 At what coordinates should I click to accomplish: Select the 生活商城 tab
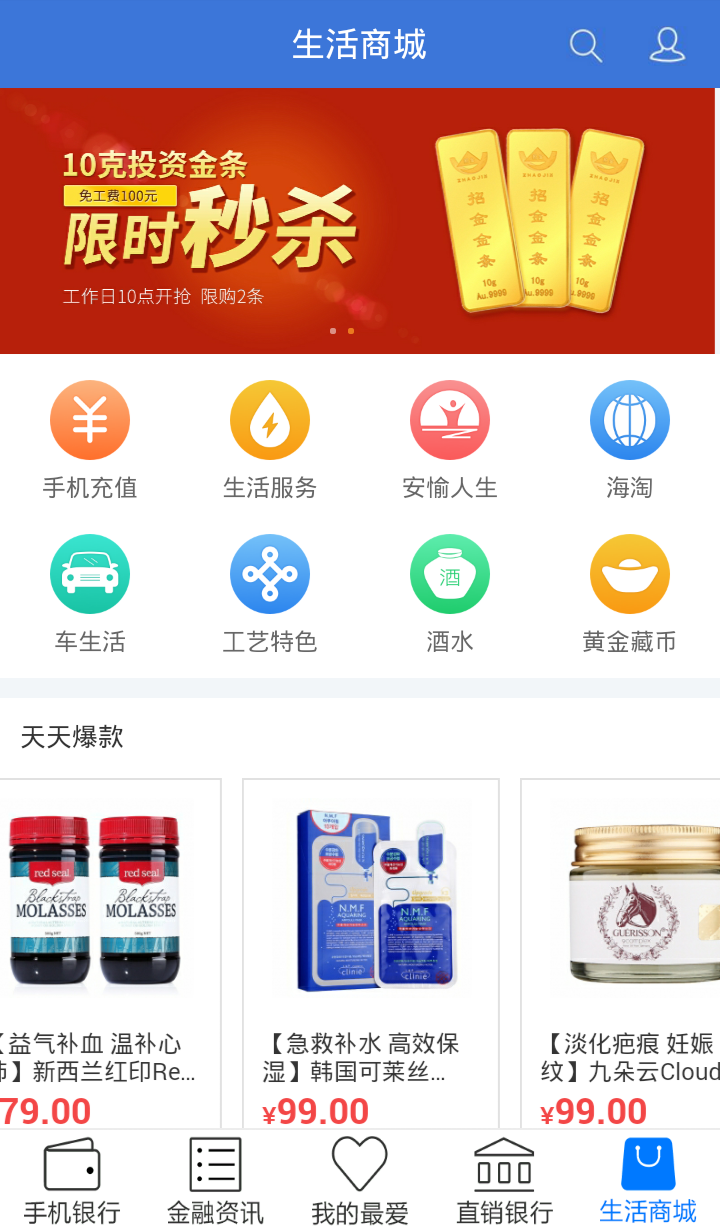click(x=648, y=1180)
